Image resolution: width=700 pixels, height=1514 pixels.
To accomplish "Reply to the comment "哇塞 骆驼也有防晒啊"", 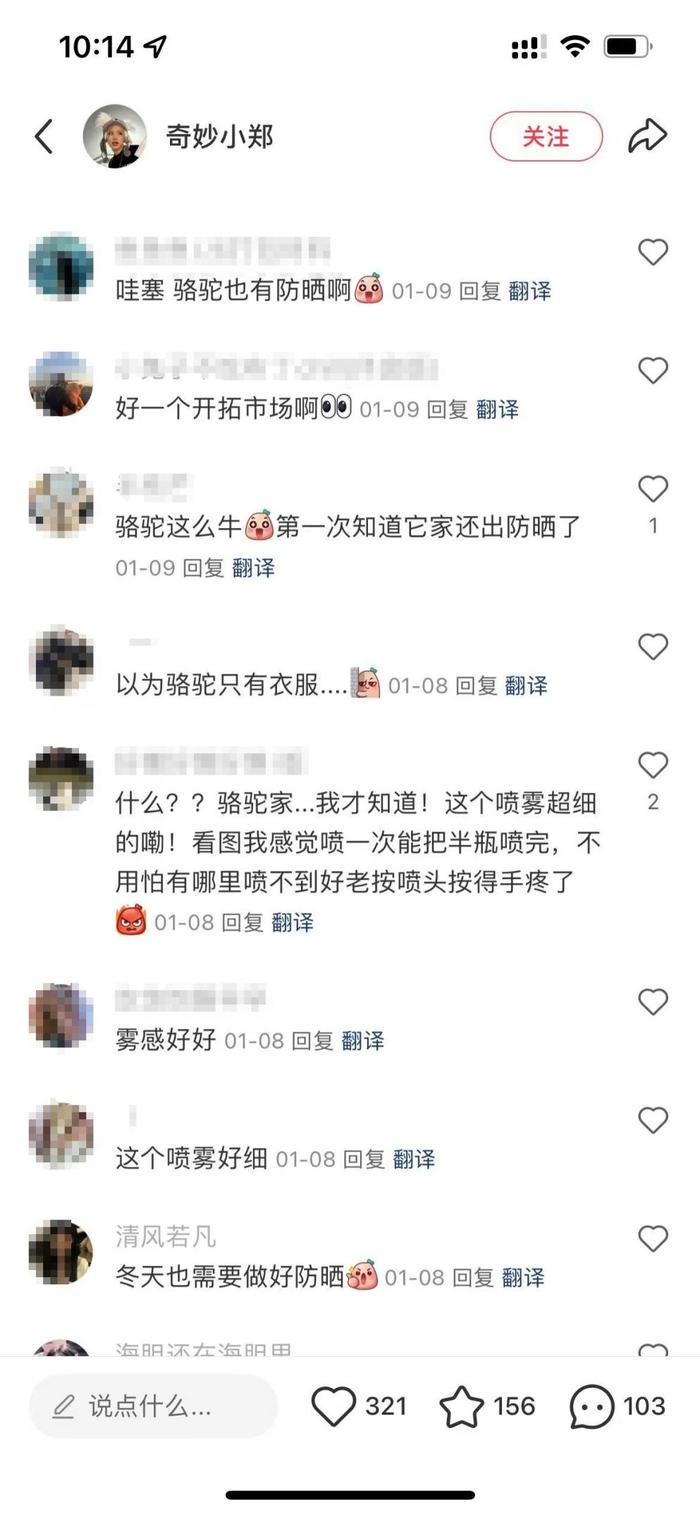I will (479, 291).
